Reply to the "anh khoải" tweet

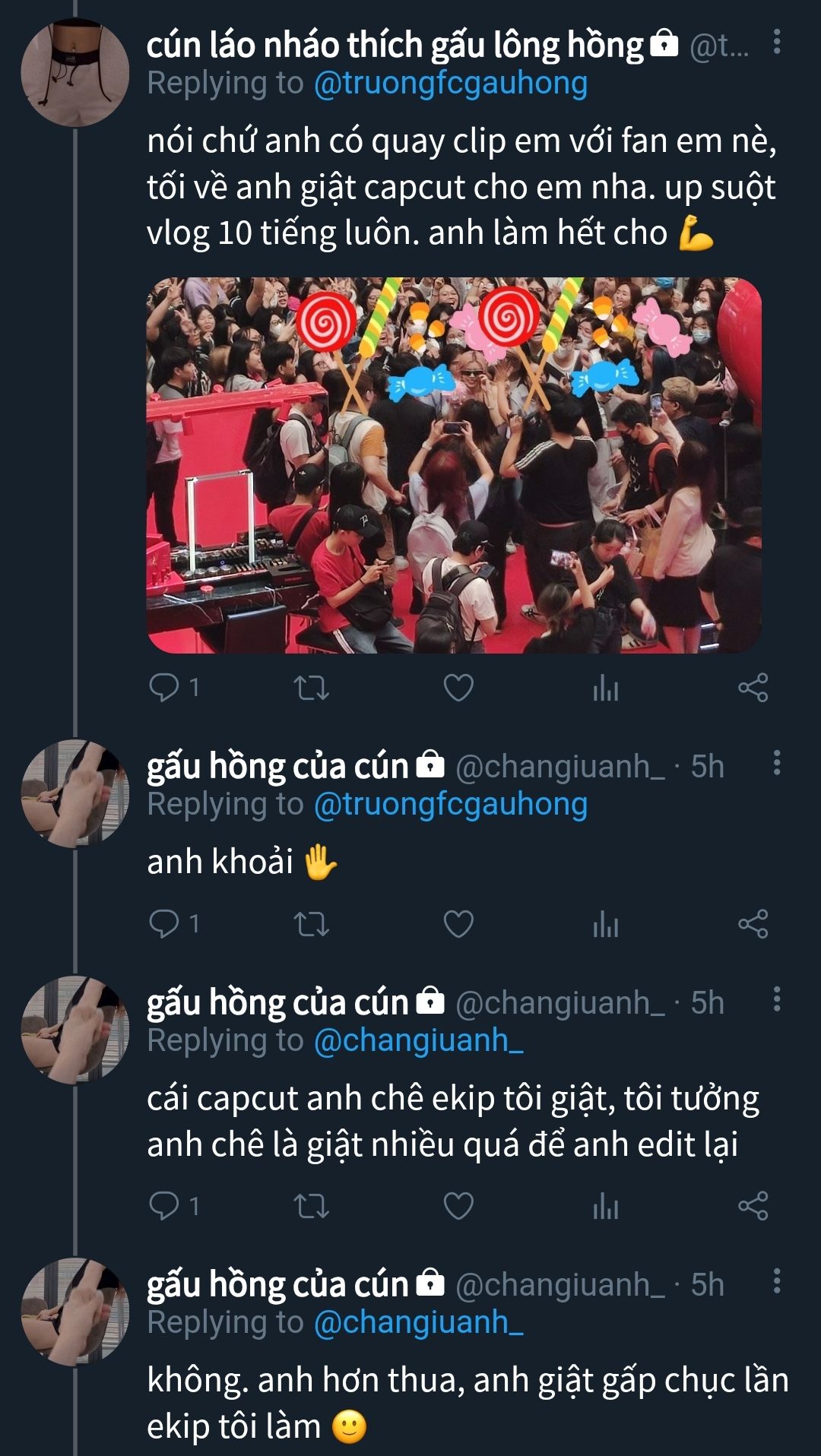174,924
